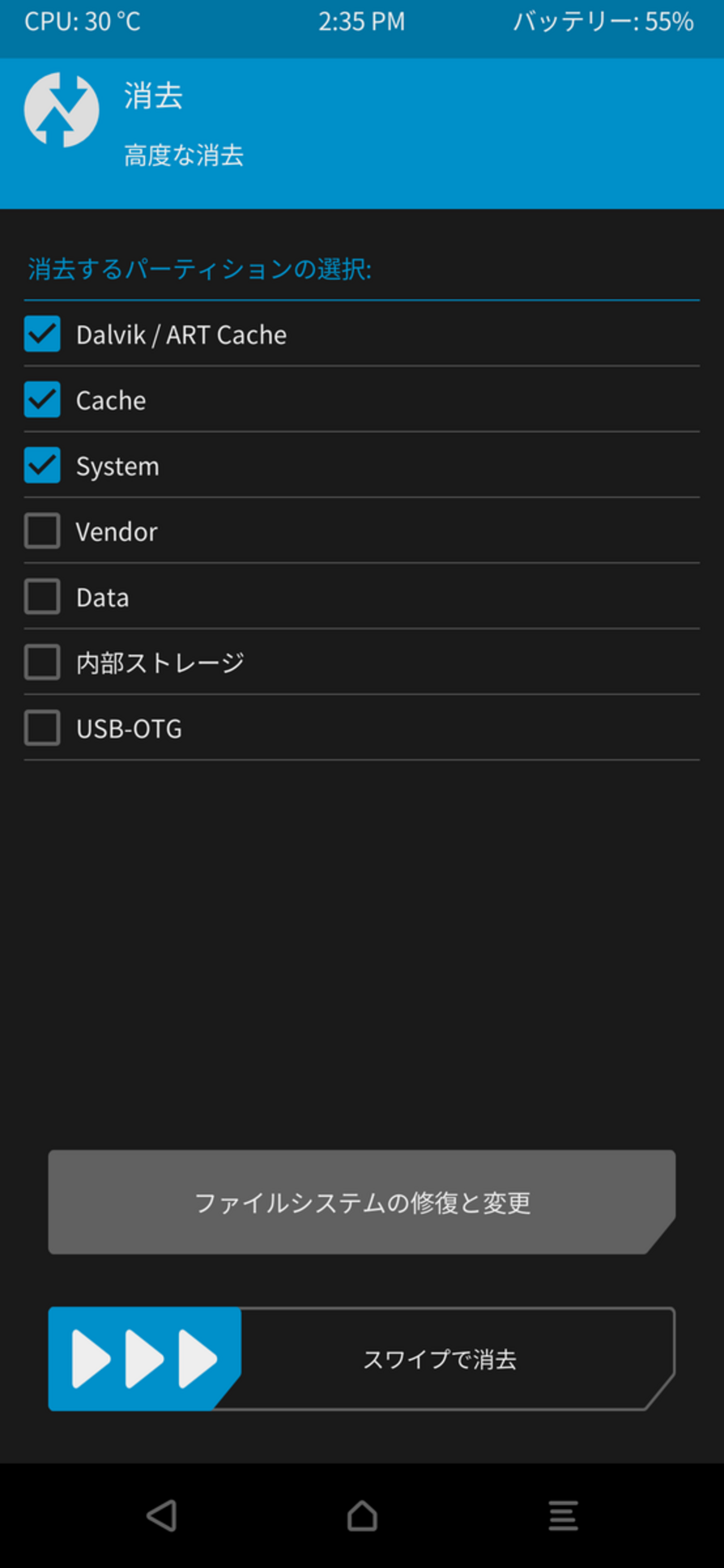
Task: Select 内部ストレージ for wiping
Action: point(42,662)
